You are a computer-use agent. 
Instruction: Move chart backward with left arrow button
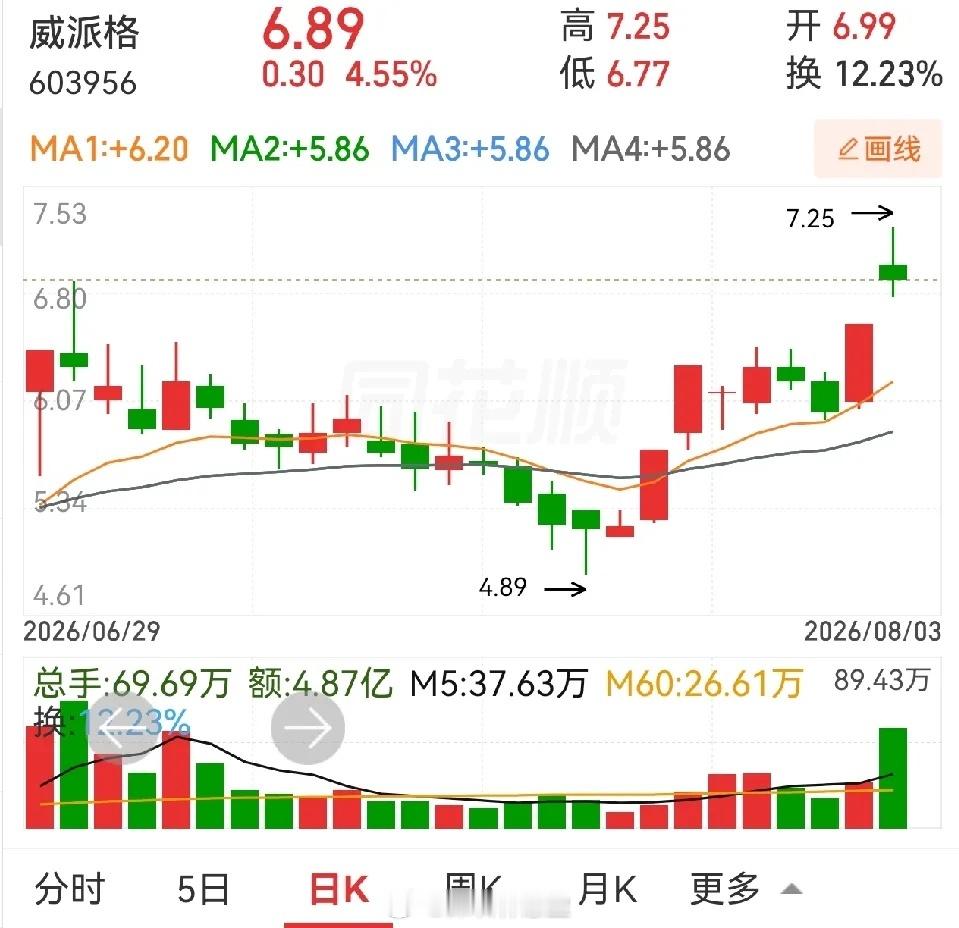(125, 728)
